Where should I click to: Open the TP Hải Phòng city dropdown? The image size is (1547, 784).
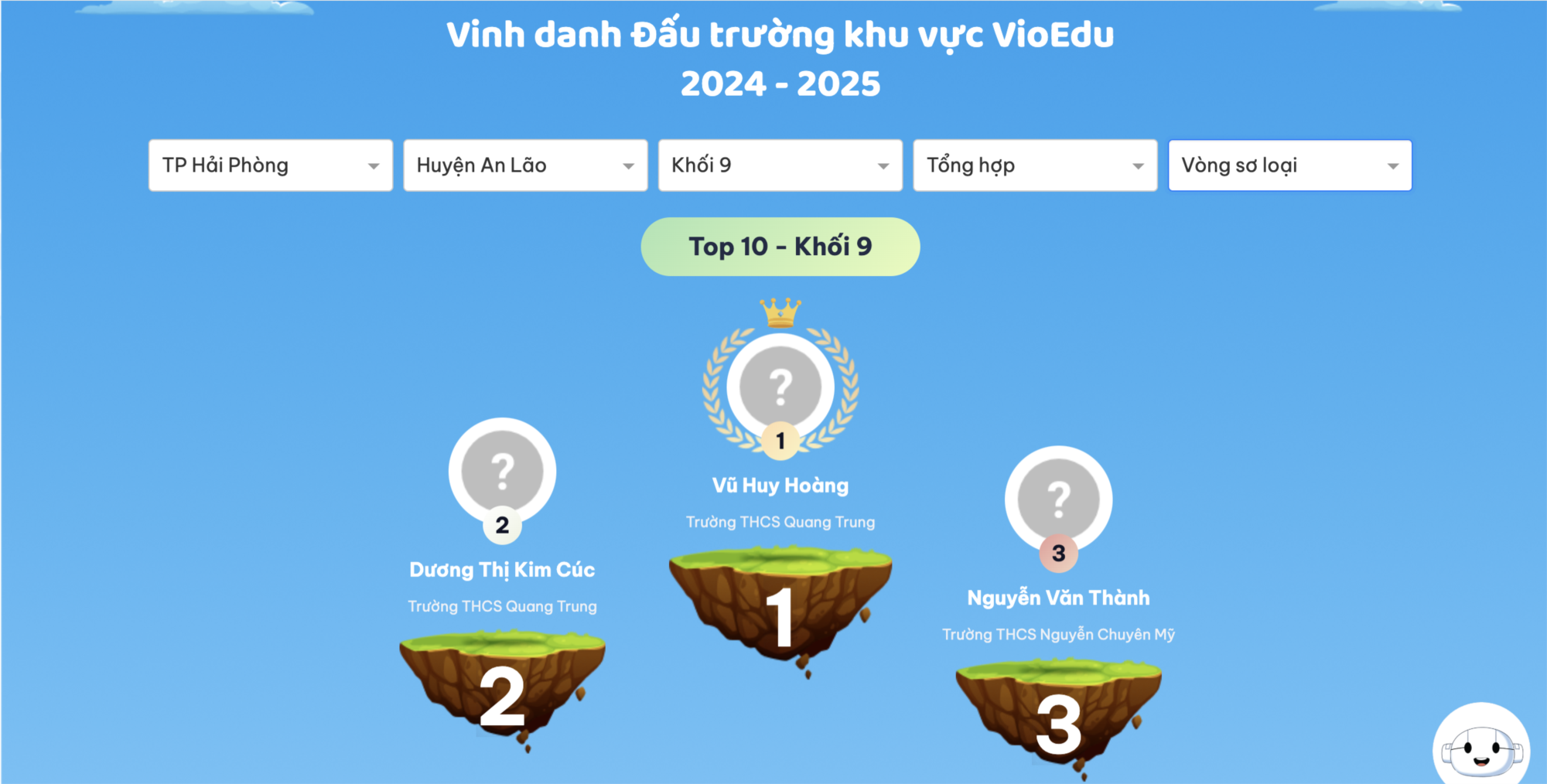click(x=270, y=165)
